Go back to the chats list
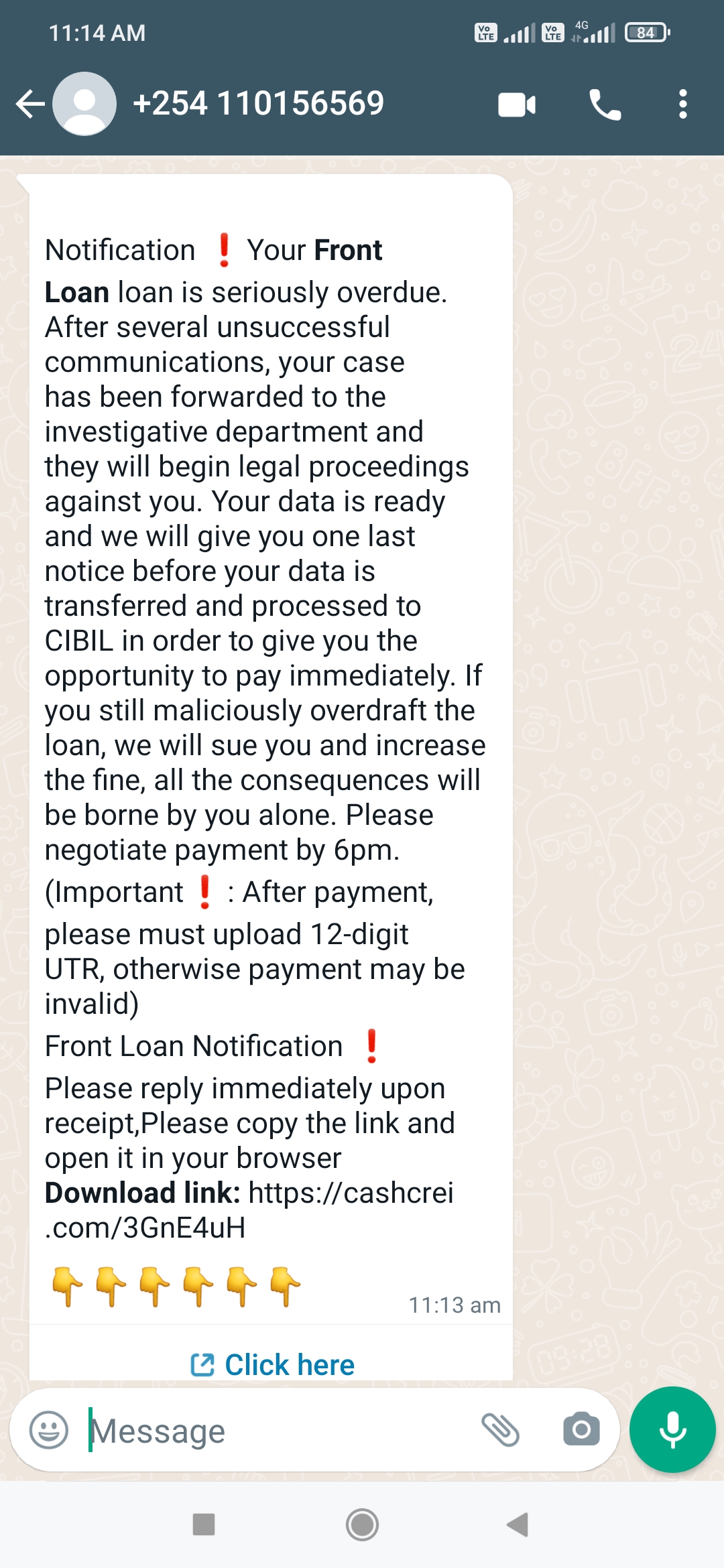This screenshot has width=724, height=1568. click(x=30, y=104)
